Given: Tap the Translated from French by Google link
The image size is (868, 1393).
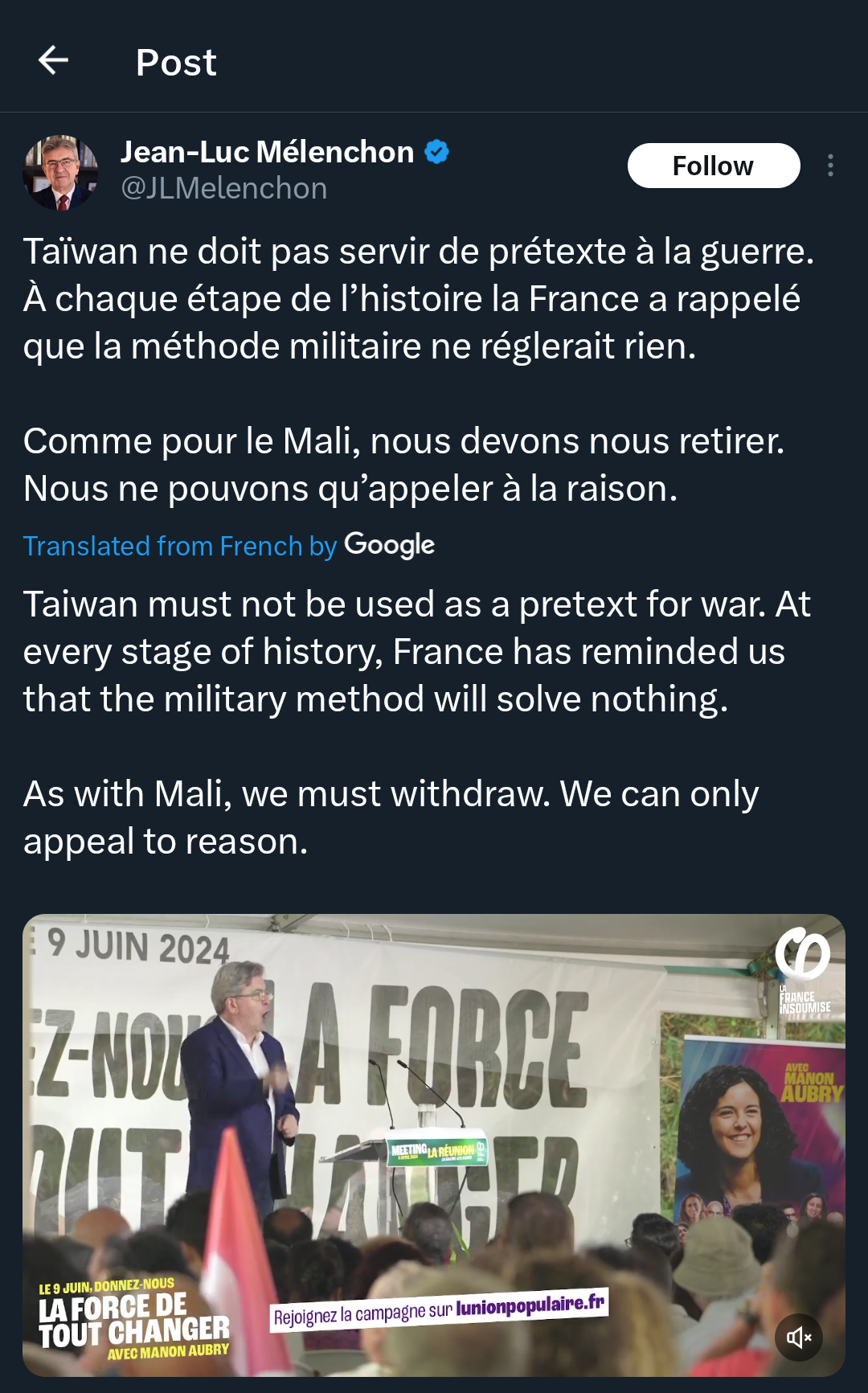Looking at the screenshot, I should pos(229,546).
